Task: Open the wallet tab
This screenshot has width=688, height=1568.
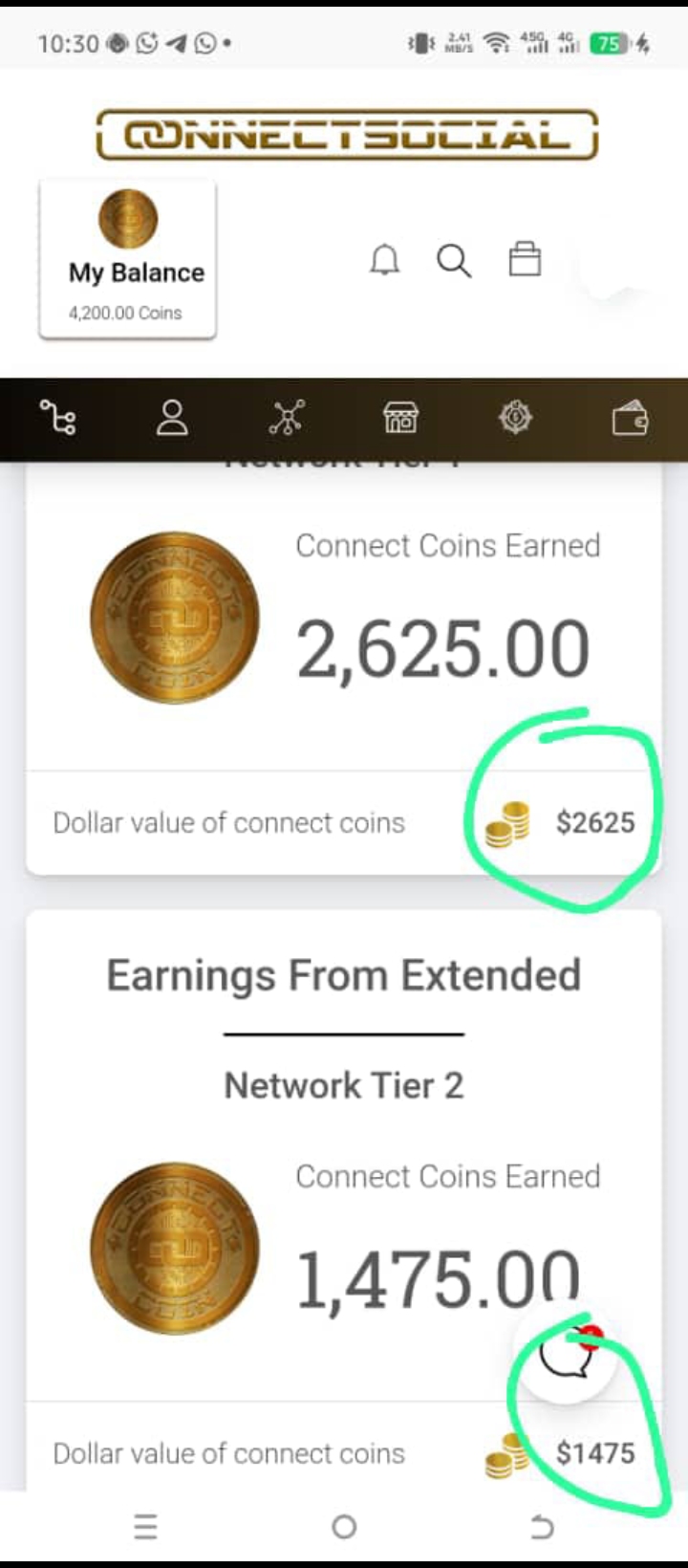Action: point(630,419)
